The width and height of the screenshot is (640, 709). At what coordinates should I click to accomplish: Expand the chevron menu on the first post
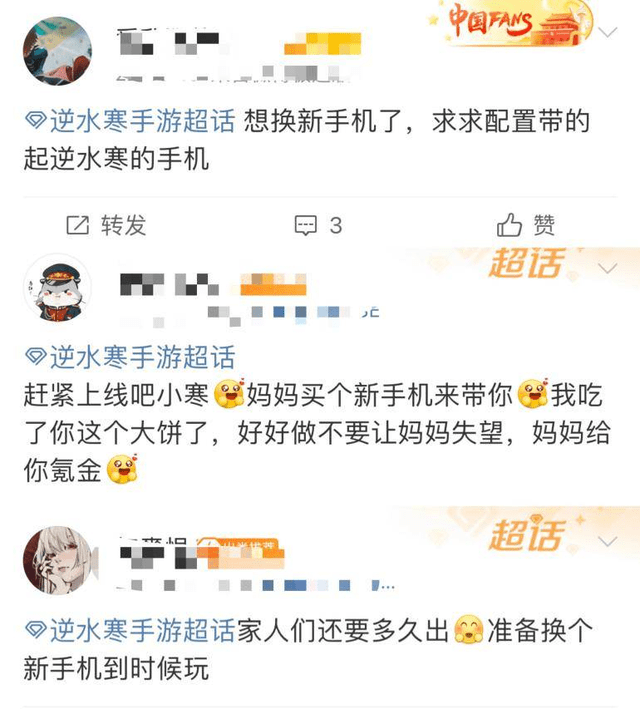608,31
